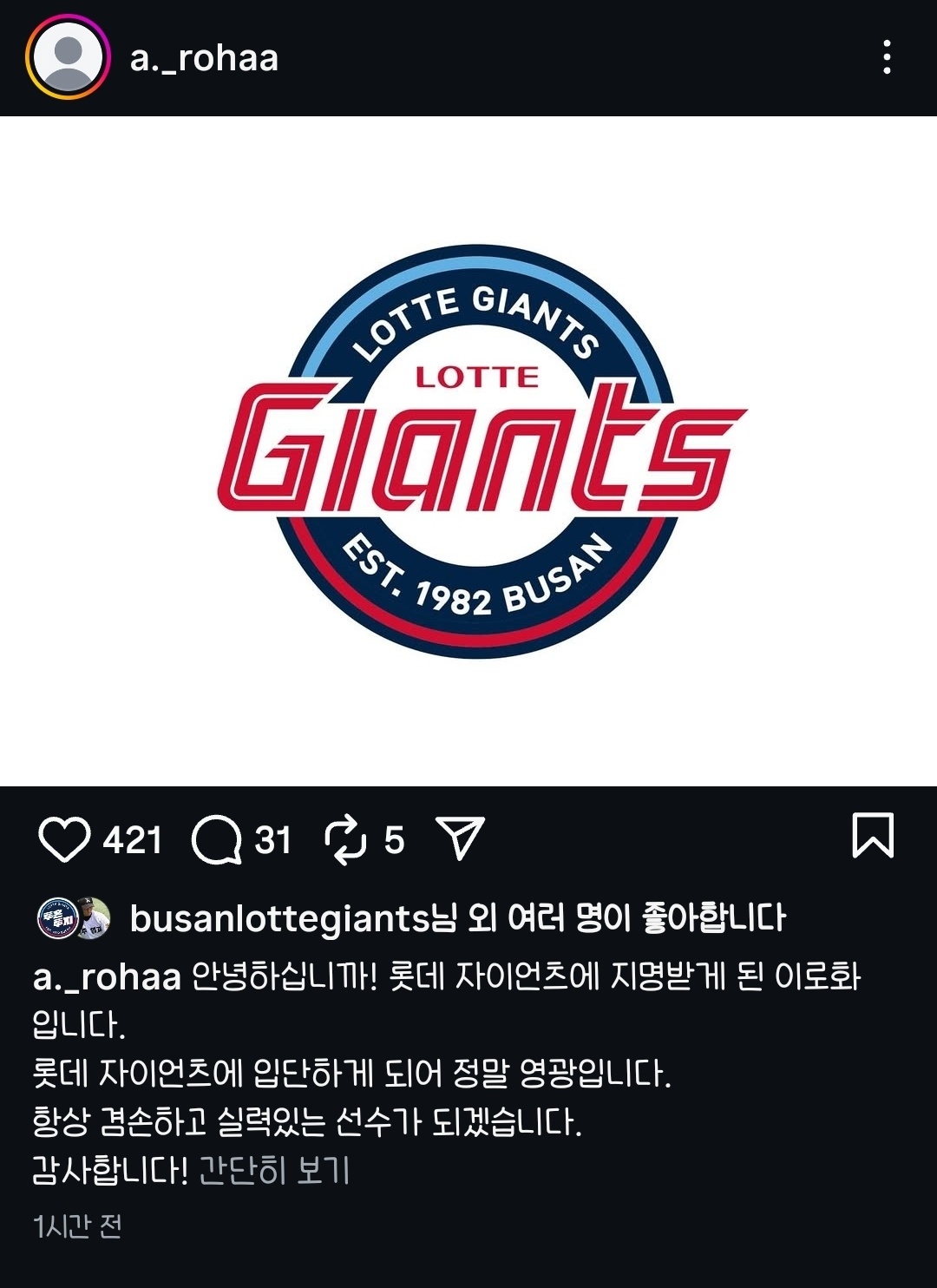The width and height of the screenshot is (937, 1288).
Task: Open the Lotte Giants logo image post
Action: pos(468,451)
